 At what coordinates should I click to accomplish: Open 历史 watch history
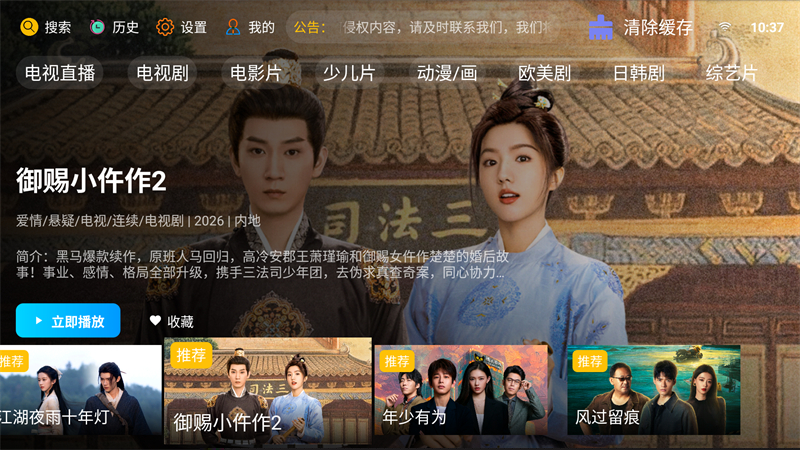pos(114,27)
